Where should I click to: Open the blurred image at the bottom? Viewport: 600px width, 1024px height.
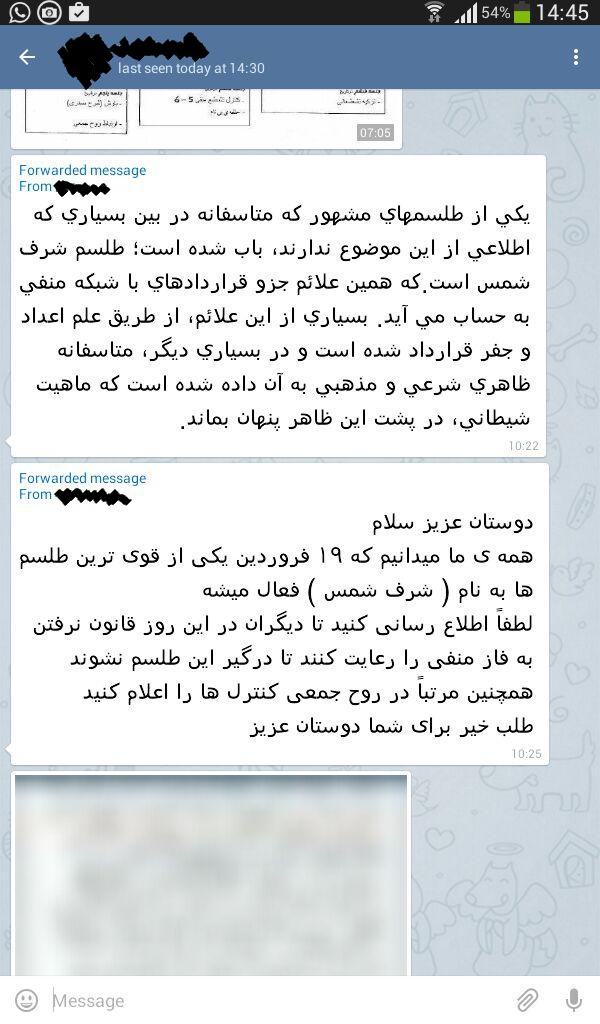pyautogui.click(x=210, y=875)
